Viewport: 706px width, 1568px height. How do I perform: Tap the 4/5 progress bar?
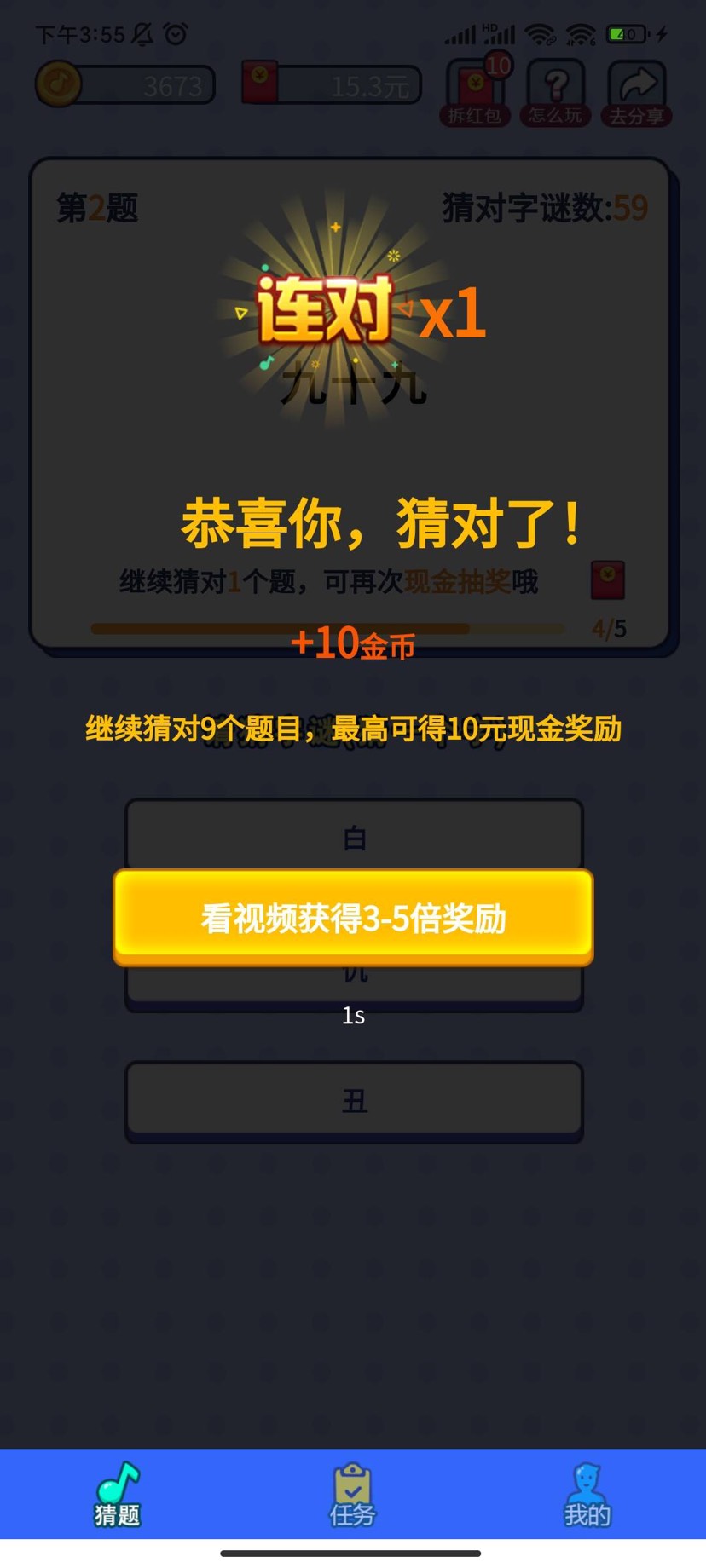(333, 628)
